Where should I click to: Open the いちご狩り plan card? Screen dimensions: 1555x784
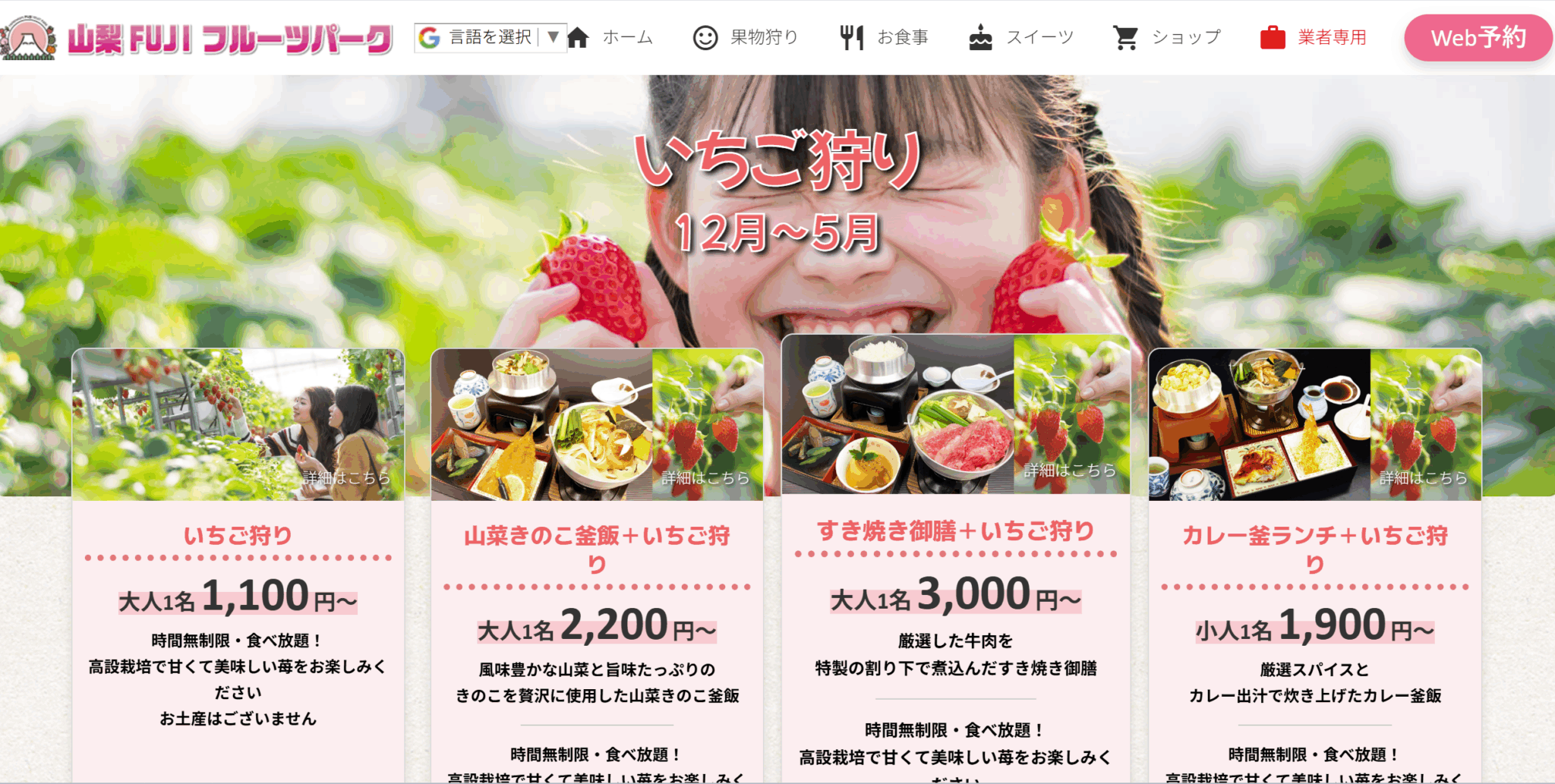[x=238, y=535]
